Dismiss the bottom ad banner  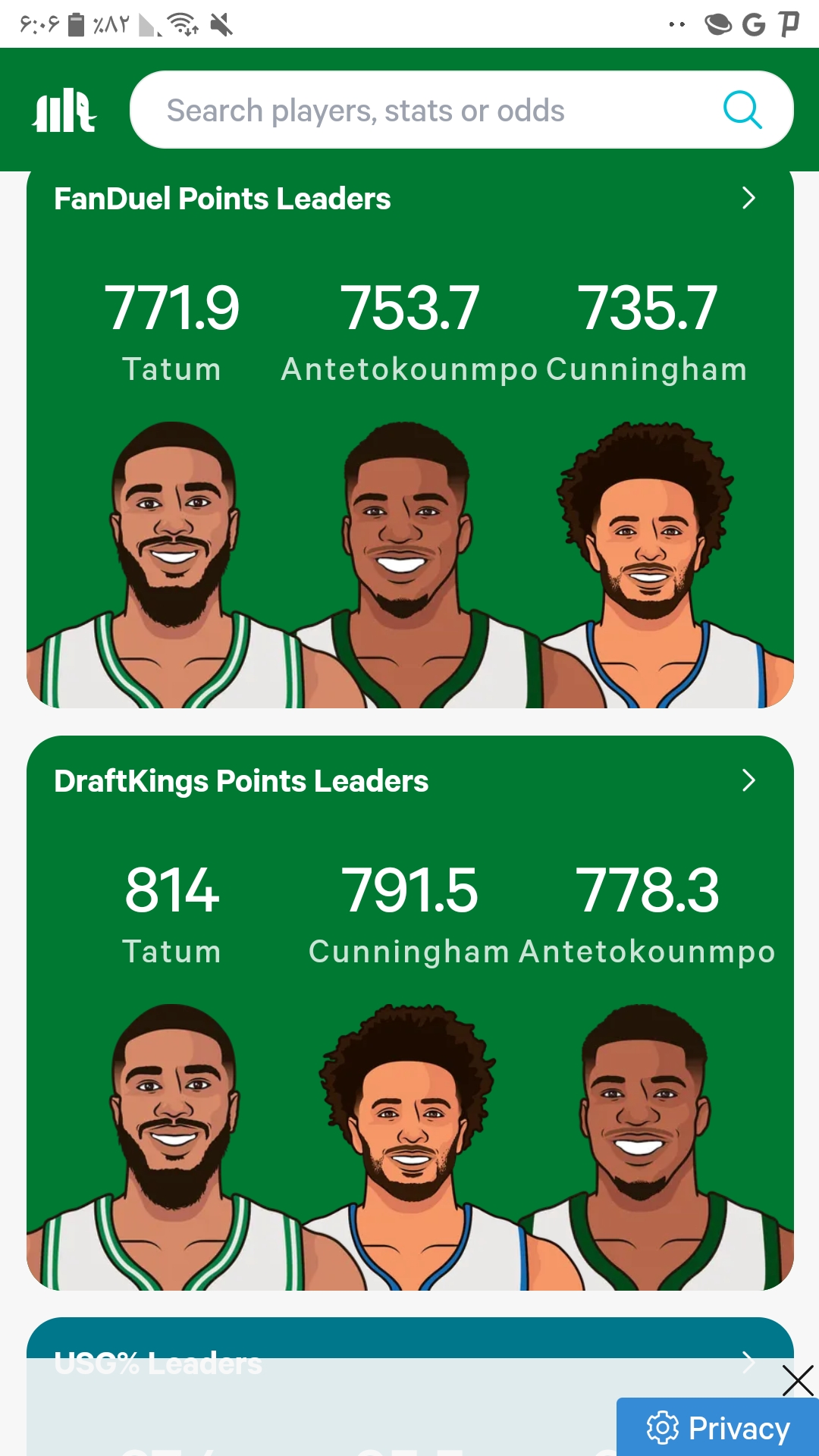[798, 1380]
